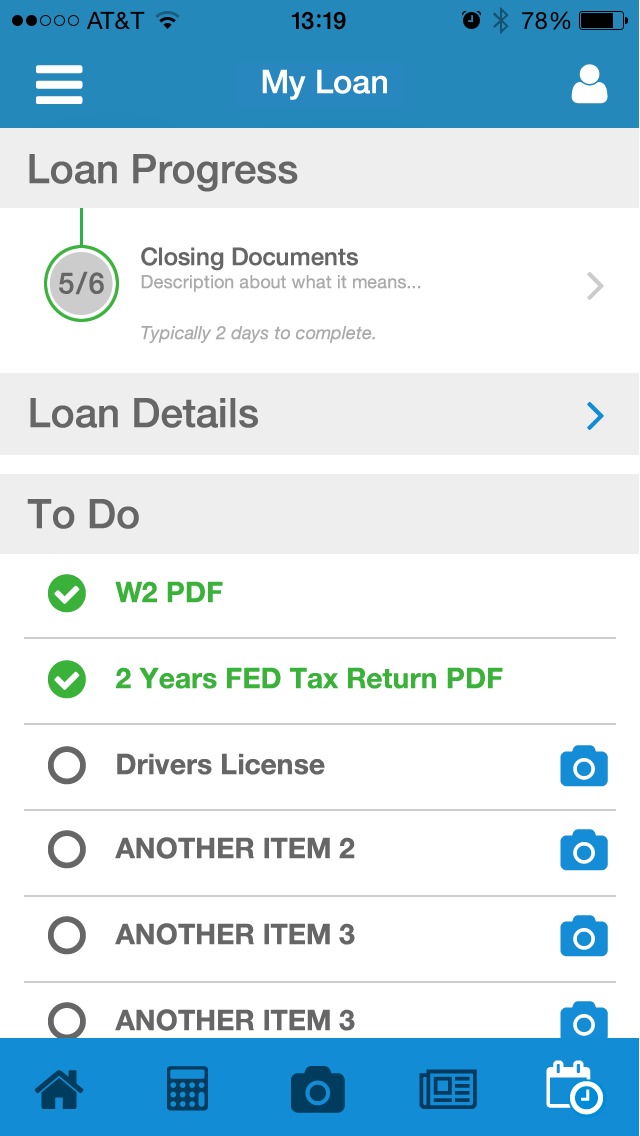Check off the Drivers License item

(x=67, y=765)
